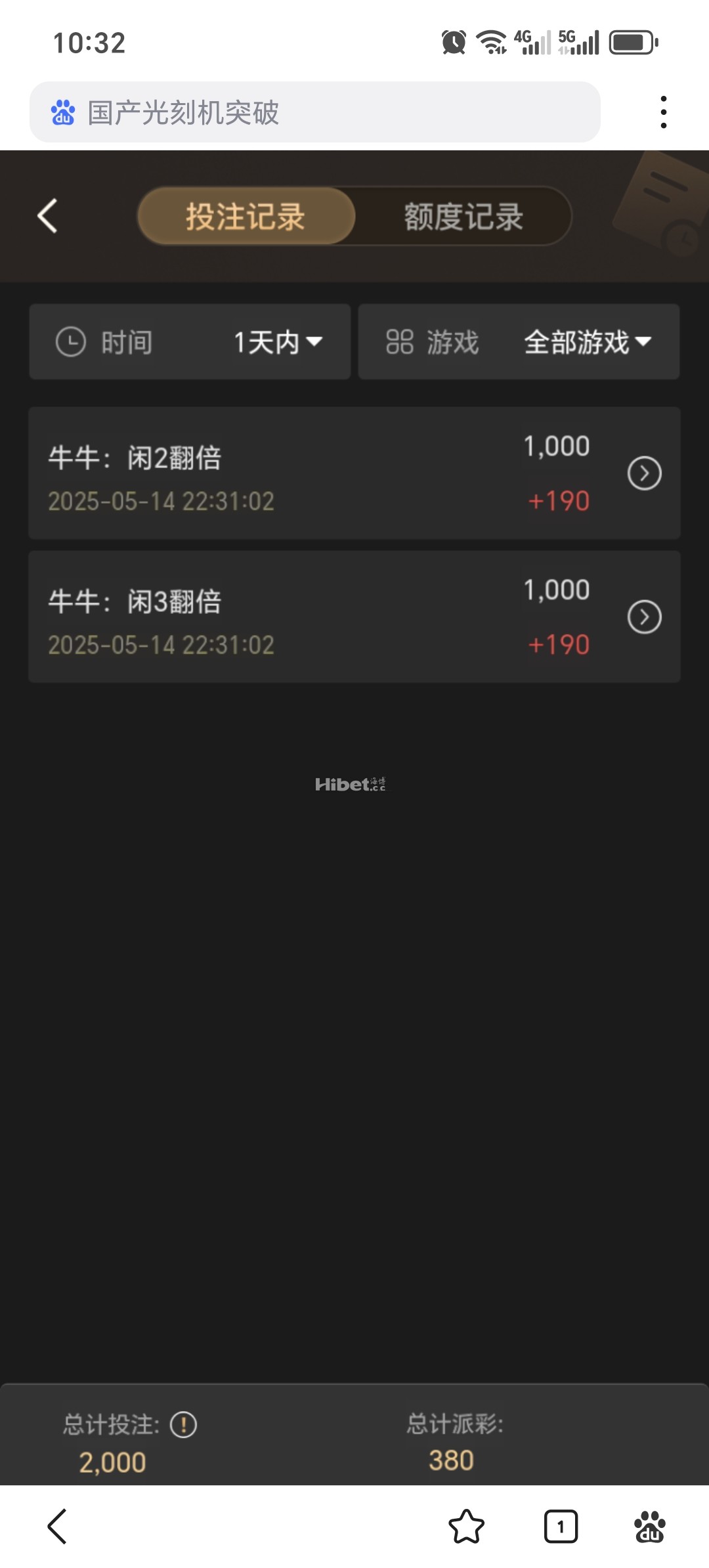This screenshot has height=1568, width=709.
Task: Click the Baidu logo in the search bar
Action: point(62,113)
